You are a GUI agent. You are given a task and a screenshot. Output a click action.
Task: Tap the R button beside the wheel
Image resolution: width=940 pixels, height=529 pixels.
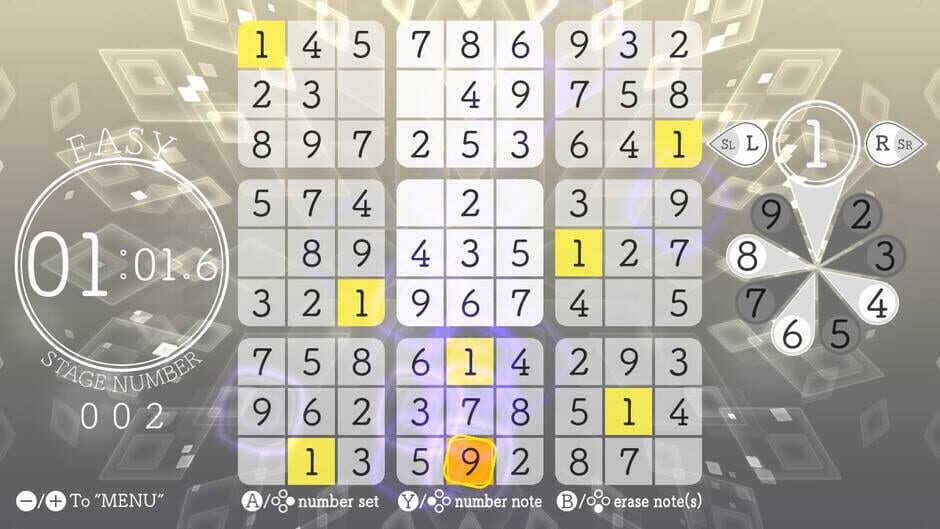point(882,143)
